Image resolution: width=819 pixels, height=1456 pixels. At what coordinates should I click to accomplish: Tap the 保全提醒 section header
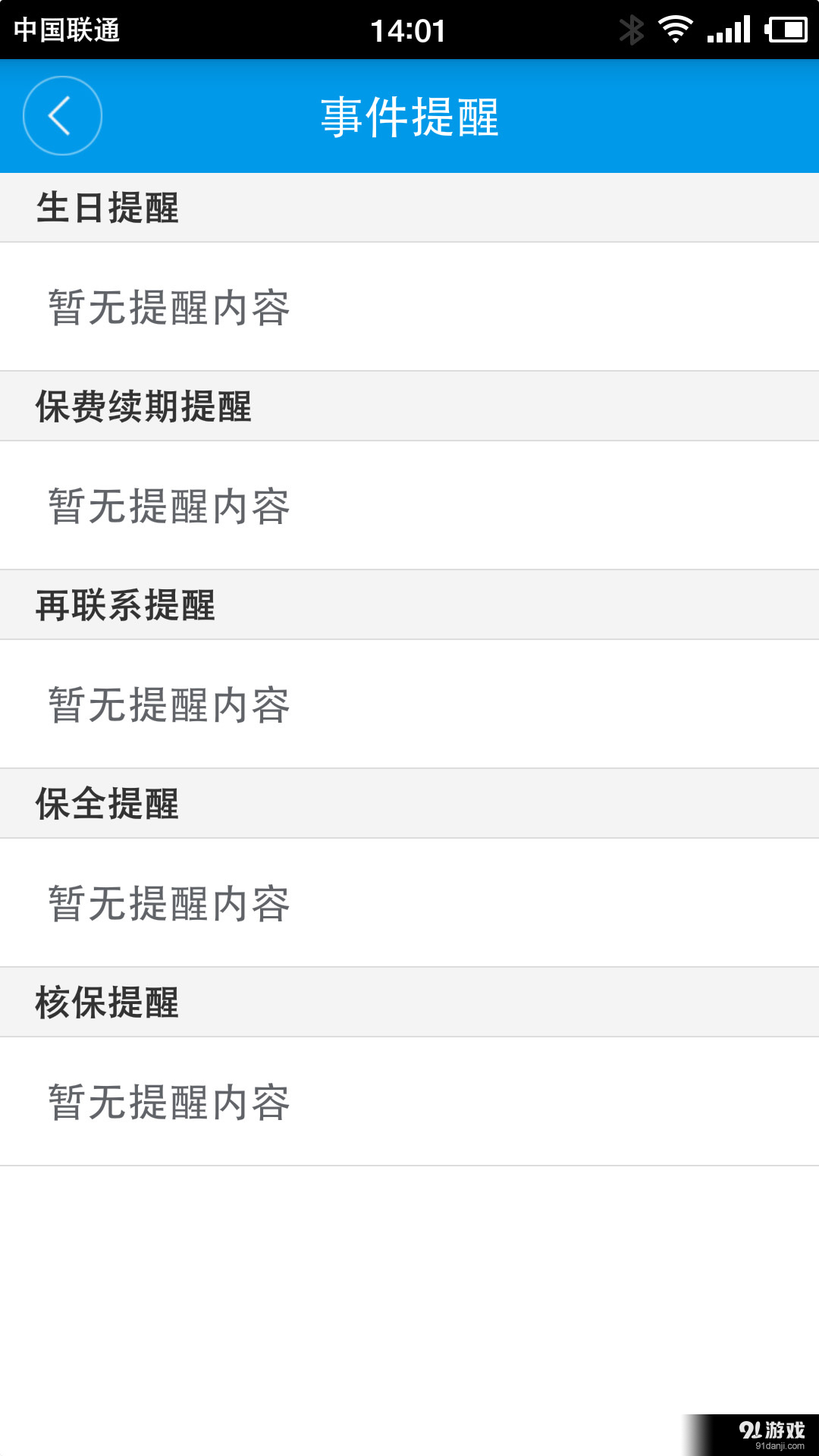(x=107, y=803)
